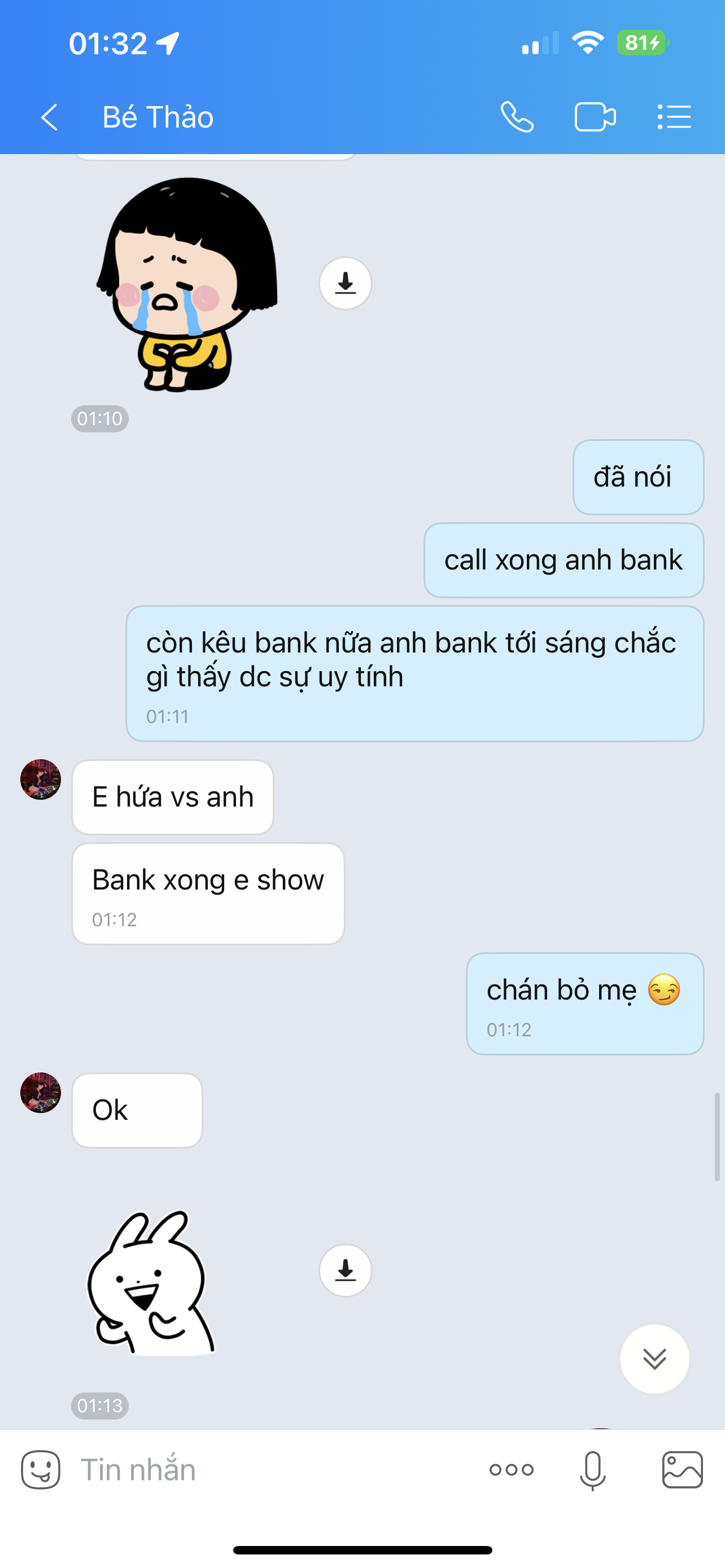Download the crying girl sticker
Screen dimensions: 725x1568
point(345,283)
